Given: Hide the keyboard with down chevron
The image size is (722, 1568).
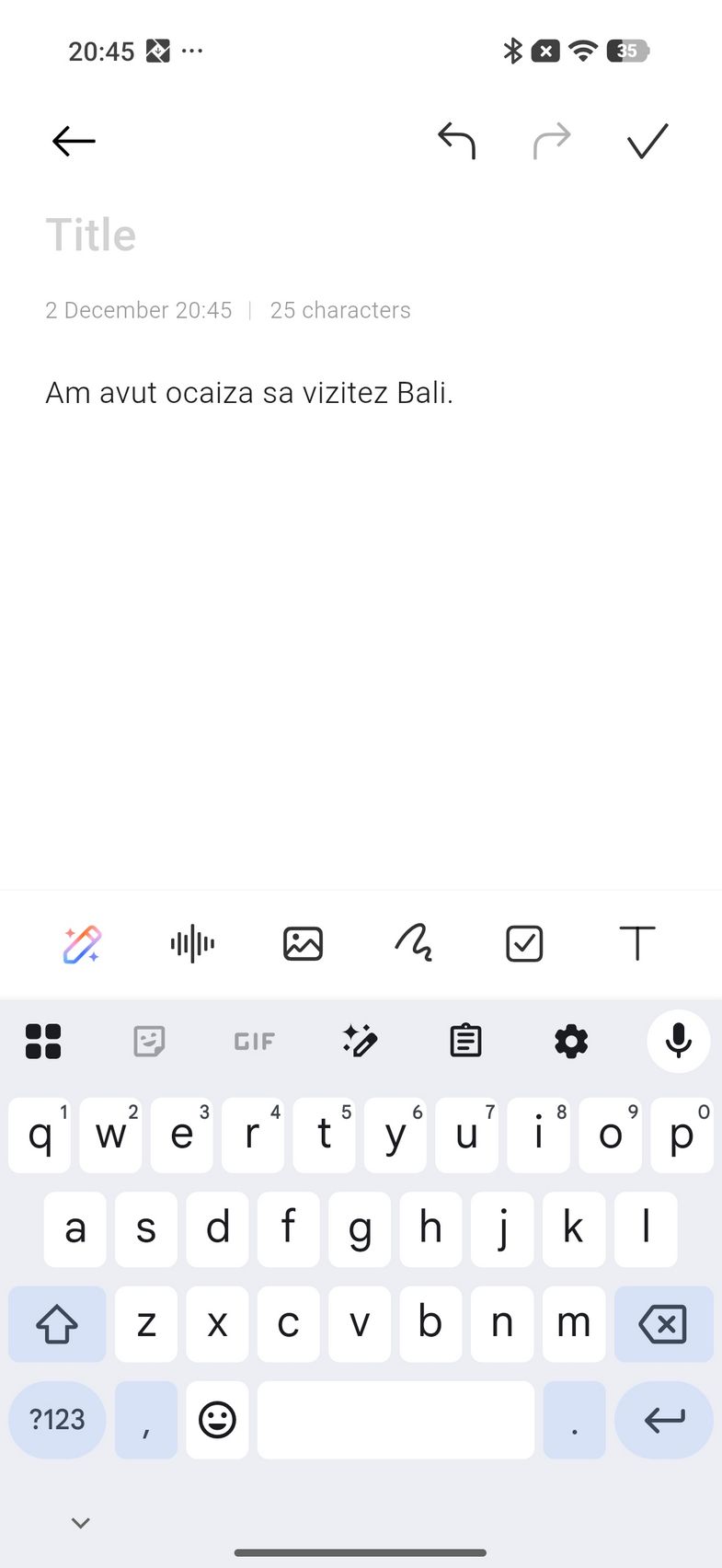Looking at the screenshot, I should (x=81, y=1523).
